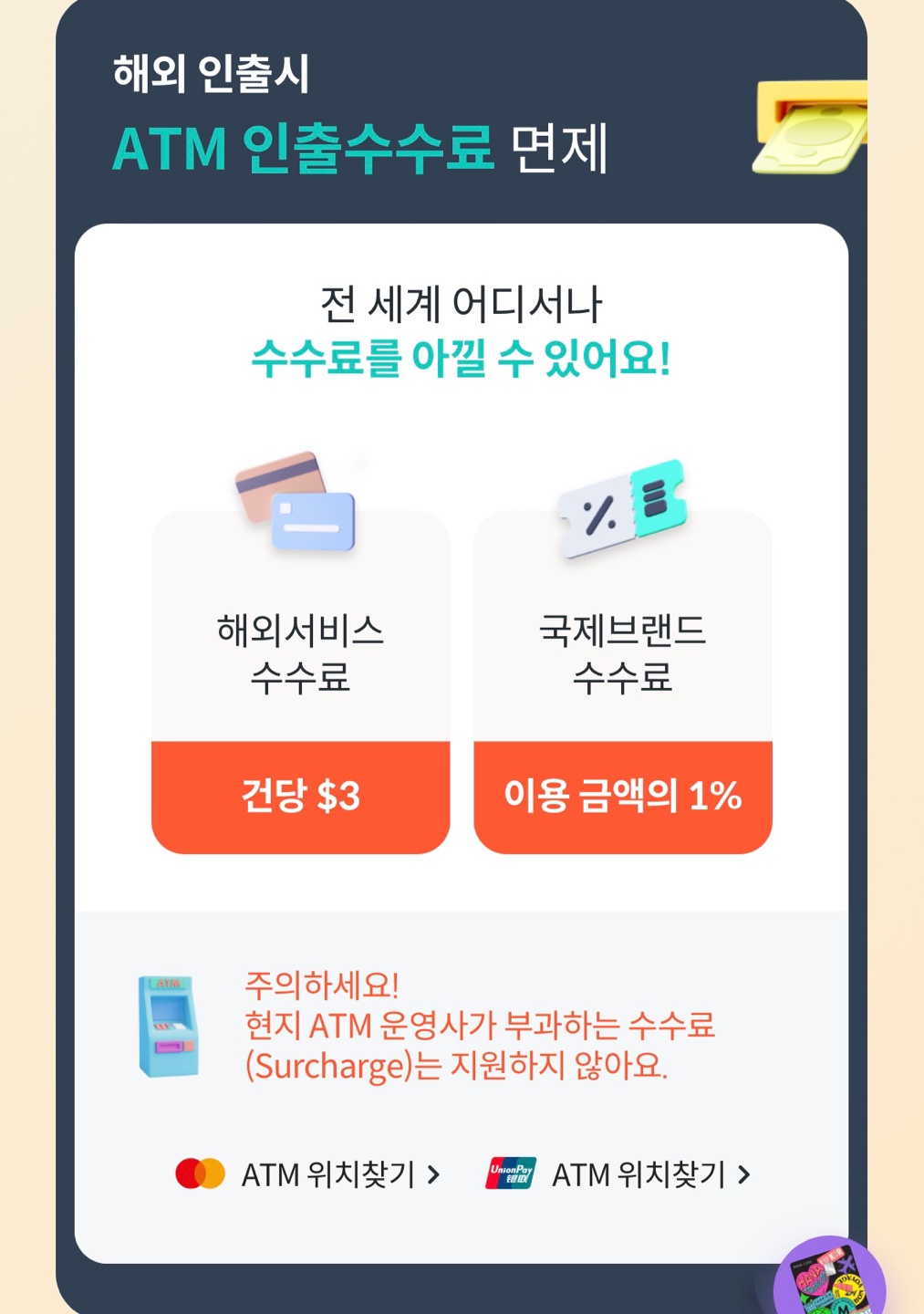This screenshot has height=1314, width=924.
Task: Click the credit card icon above 해외서비스 수수료
Action: (296, 500)
